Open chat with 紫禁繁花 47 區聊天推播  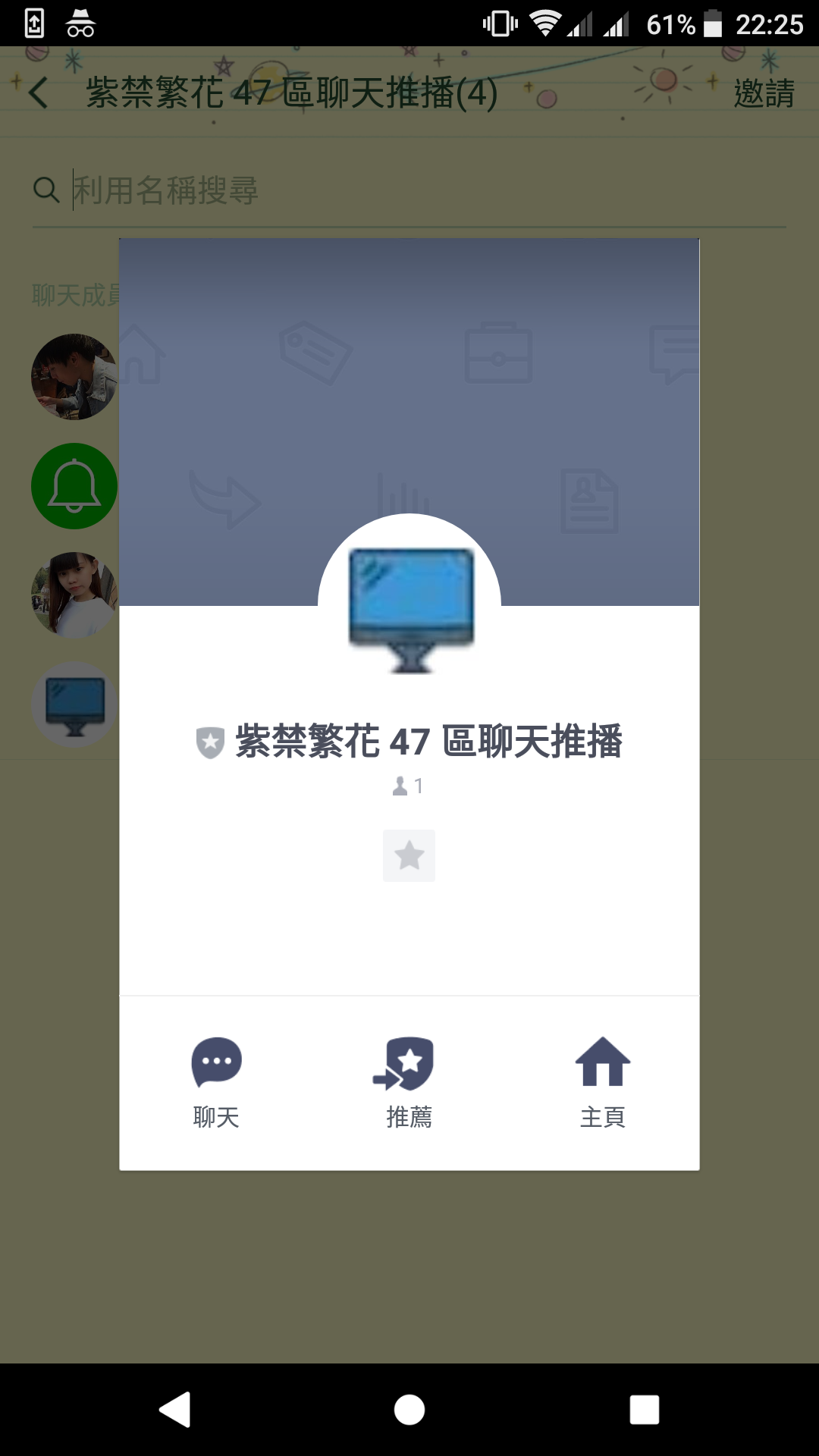click(x=216, y=1083)
